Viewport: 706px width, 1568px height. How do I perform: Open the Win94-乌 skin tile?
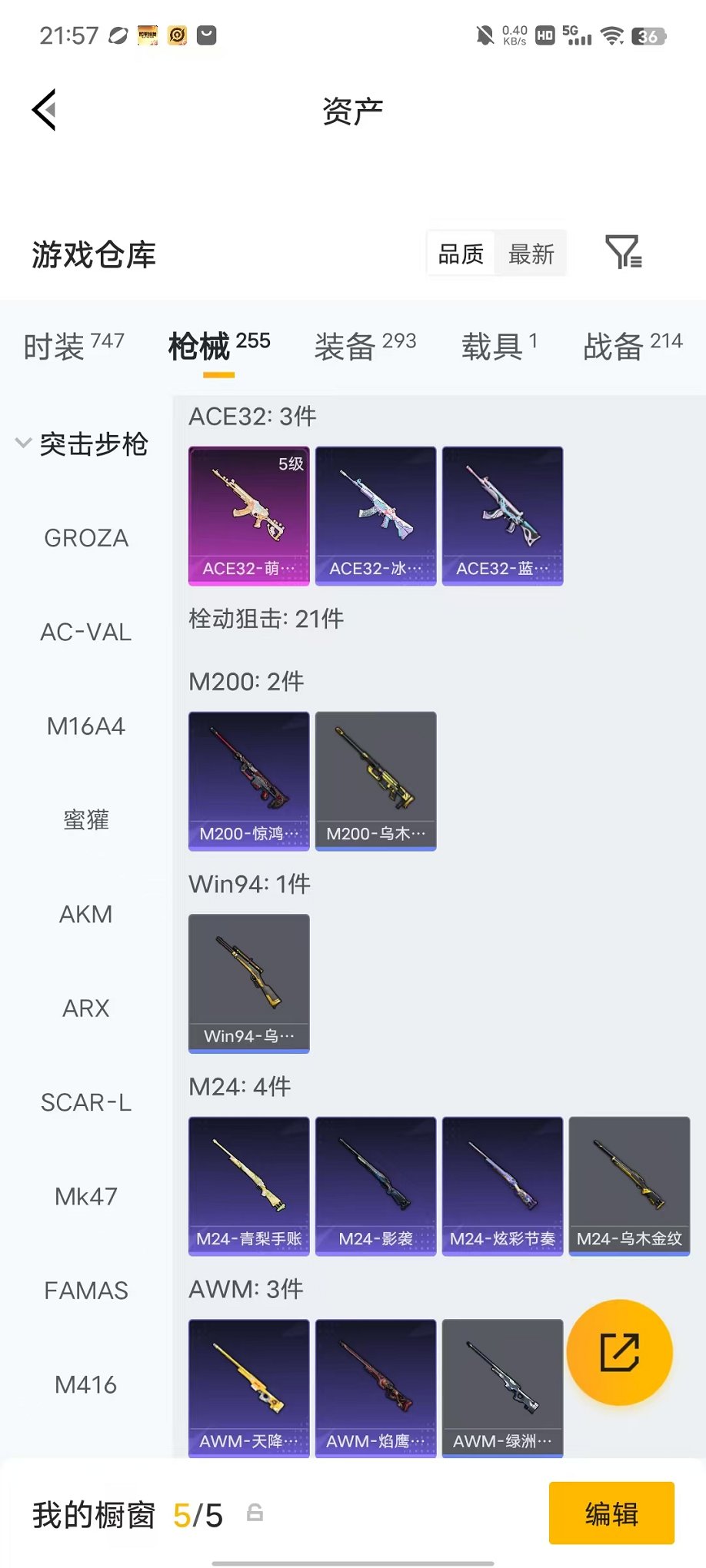(249, 983)
